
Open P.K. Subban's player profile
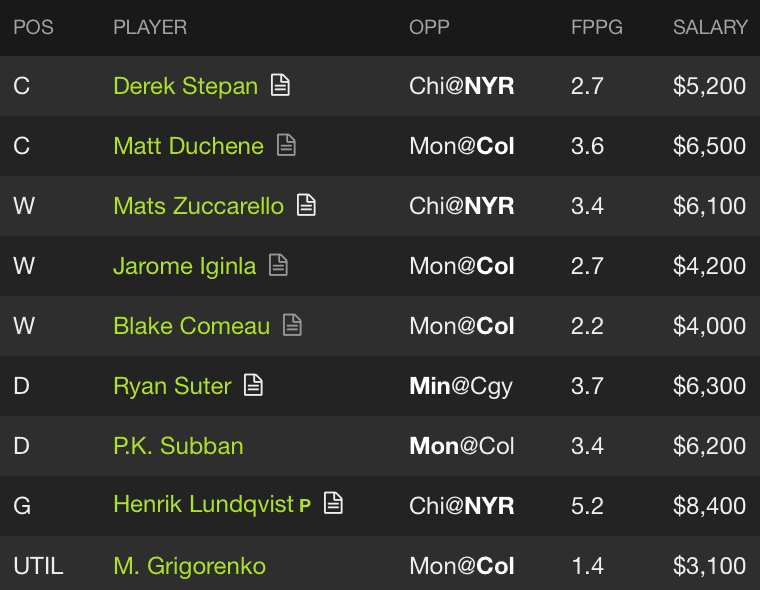click(x=178, y=446)
